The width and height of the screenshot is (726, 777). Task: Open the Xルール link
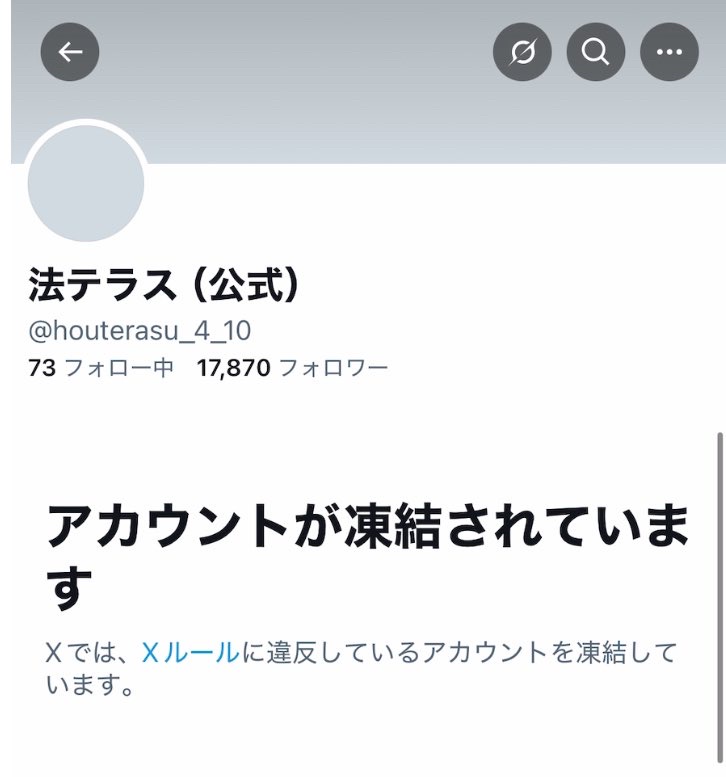pyautogui.click(x=190, y=654)
